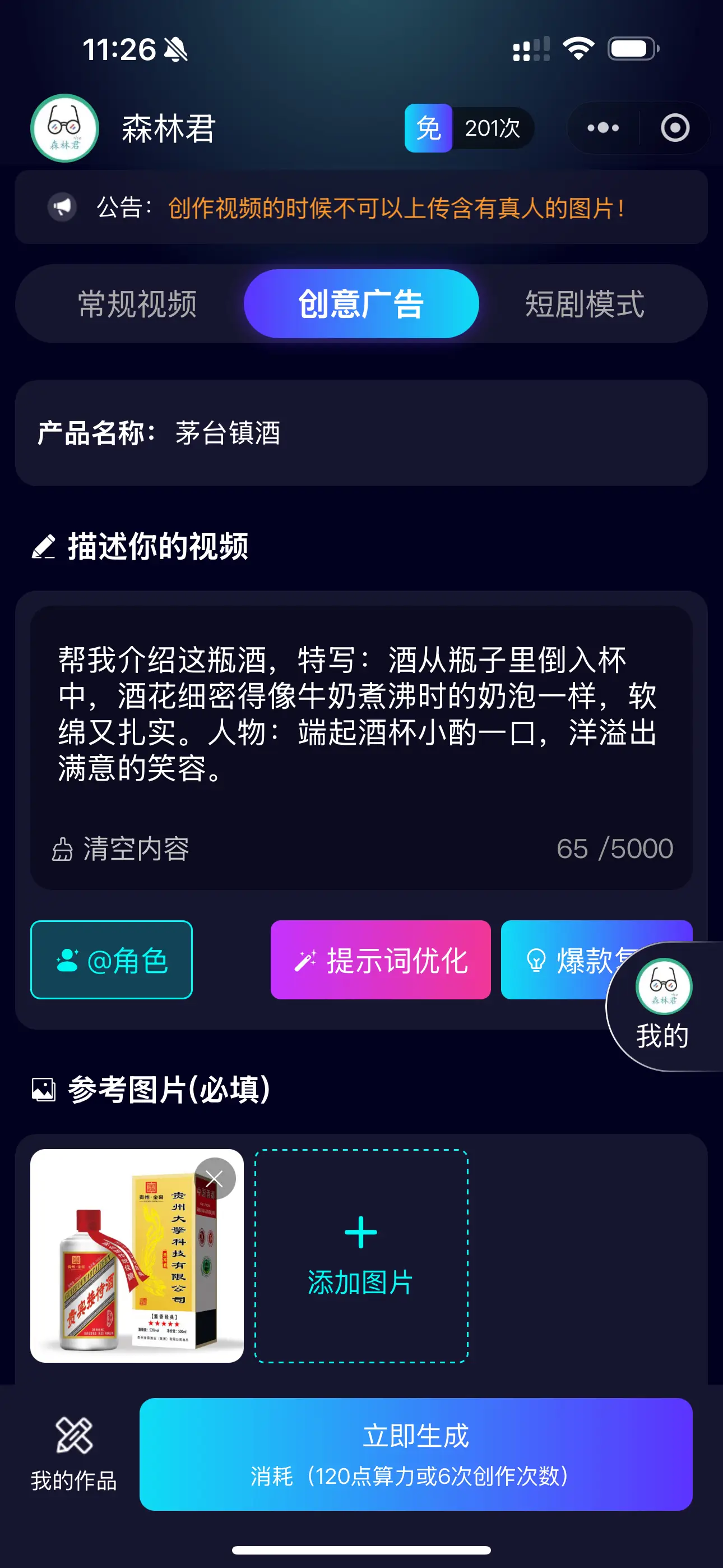The height and width of the screenshot is (1568, 723).
Task: Open the mini-program more options menu
Action: [602, 128]
